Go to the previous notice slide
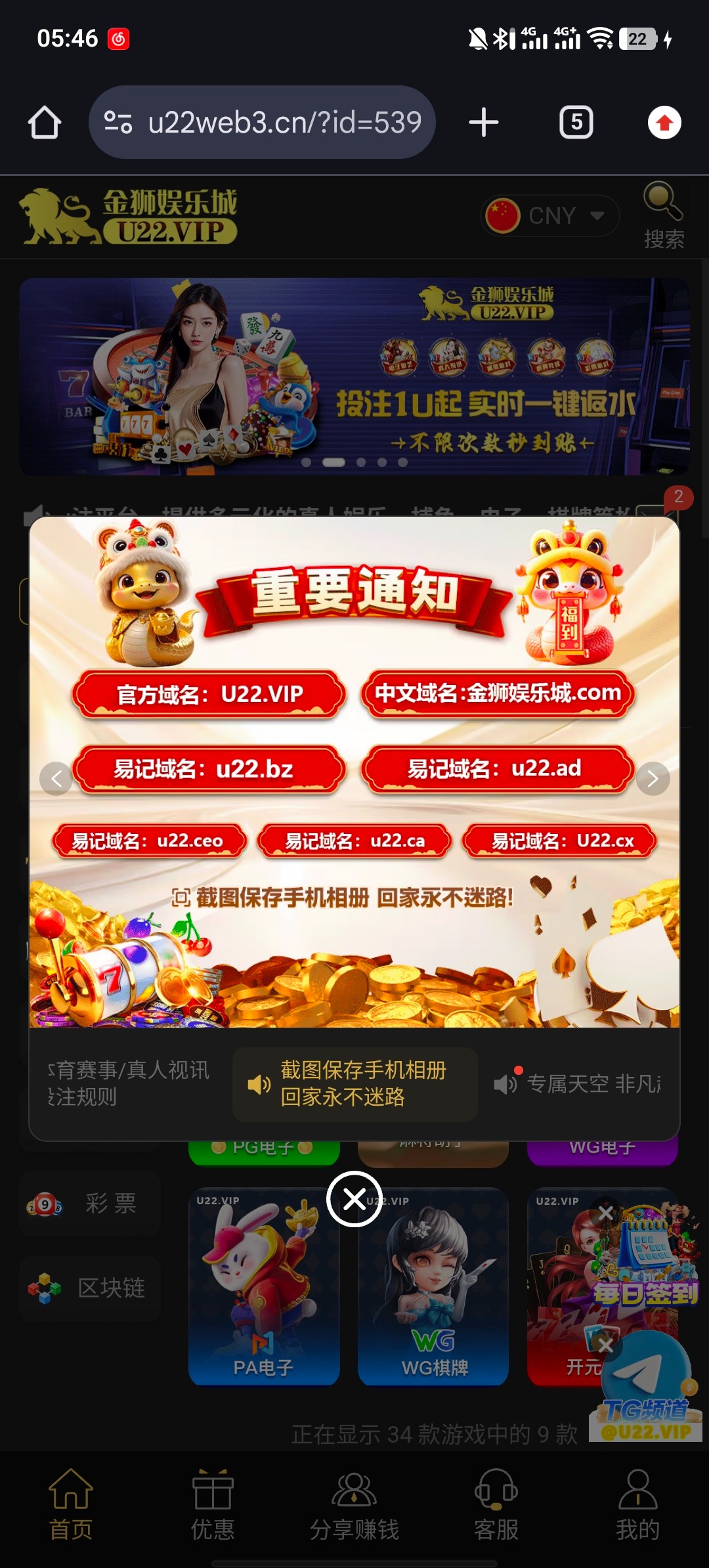Viewport: 709px width, 1568px height. coord(56,779)
